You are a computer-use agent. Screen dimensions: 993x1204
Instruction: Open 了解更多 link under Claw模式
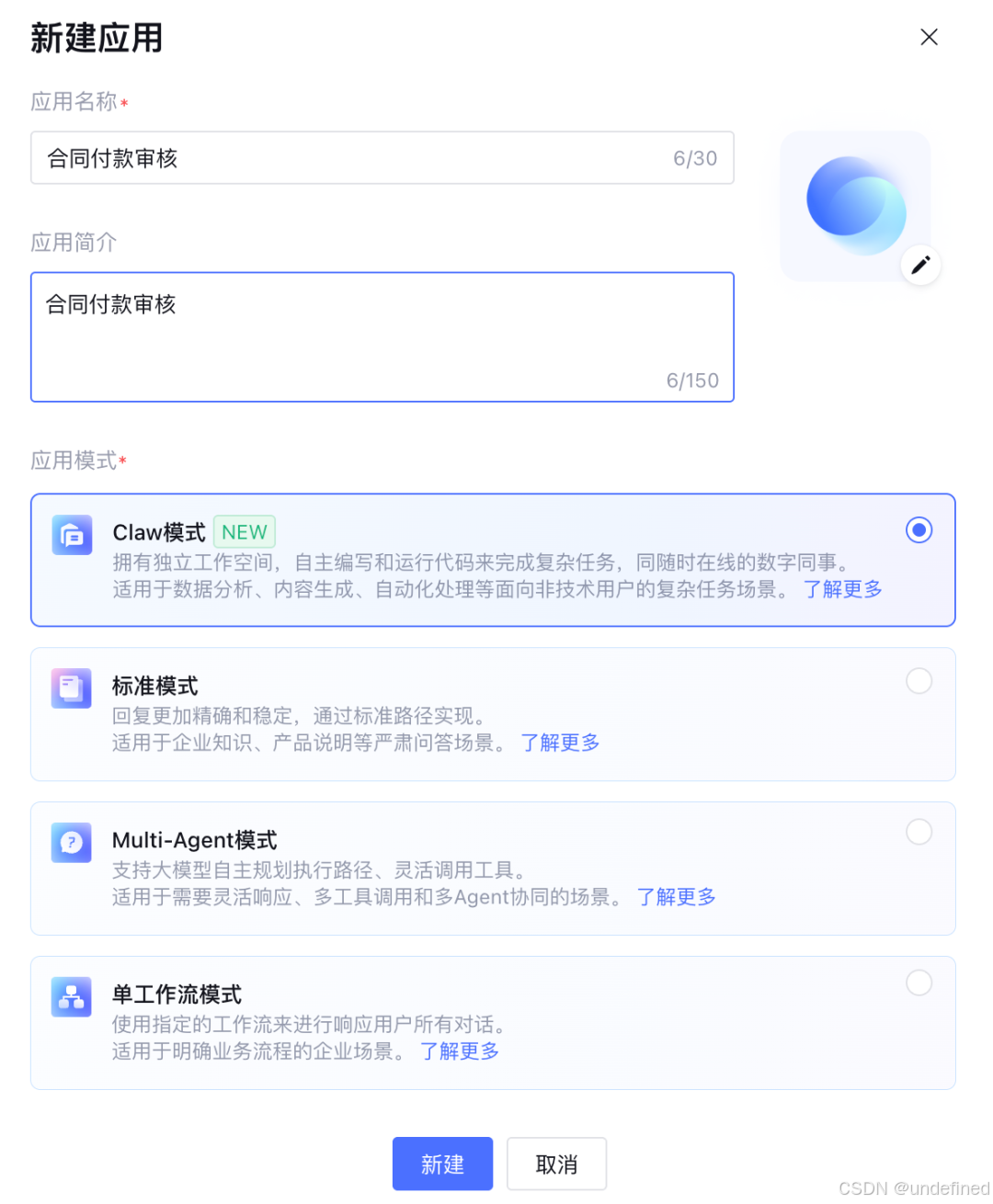[x=842, y=589]
